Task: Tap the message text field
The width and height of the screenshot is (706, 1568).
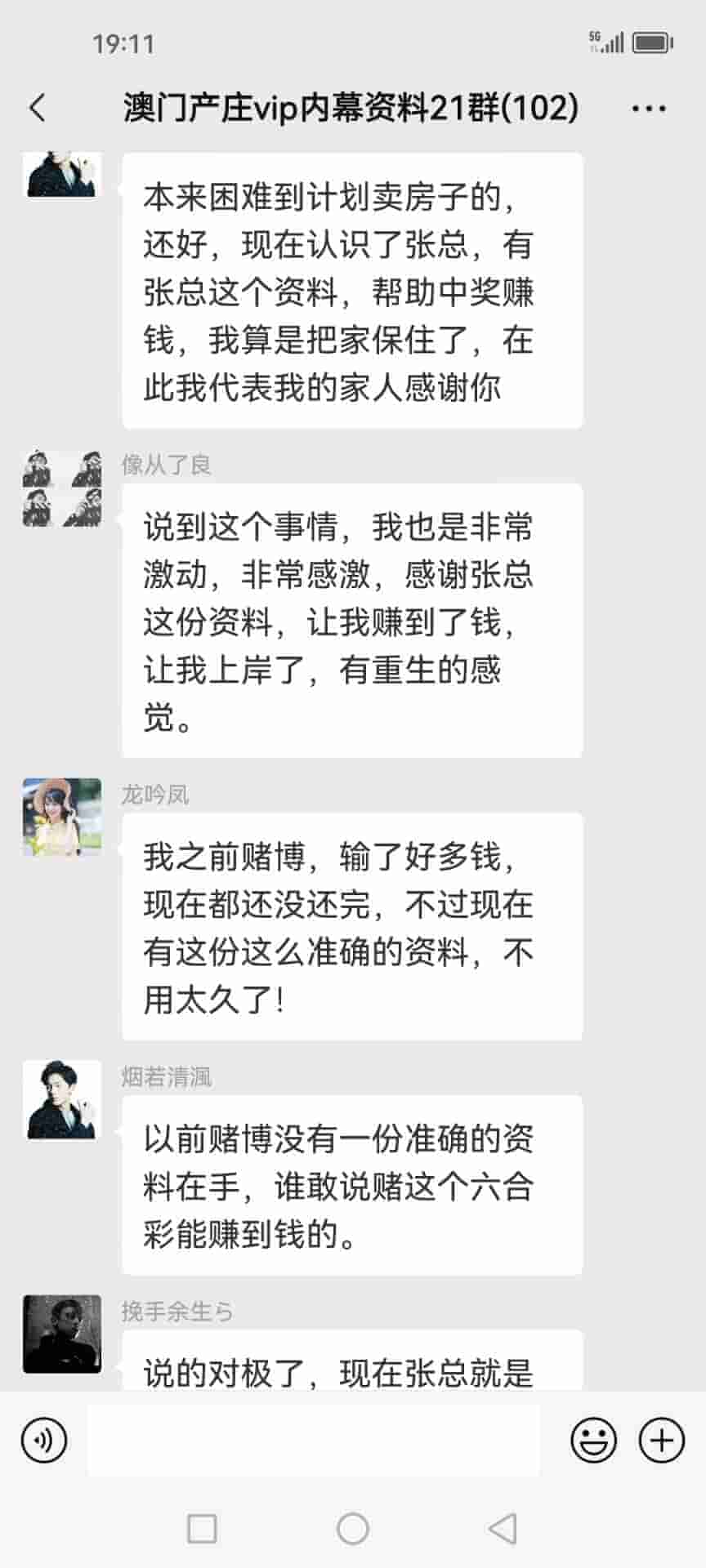Action: click(x=314, y=1441)
